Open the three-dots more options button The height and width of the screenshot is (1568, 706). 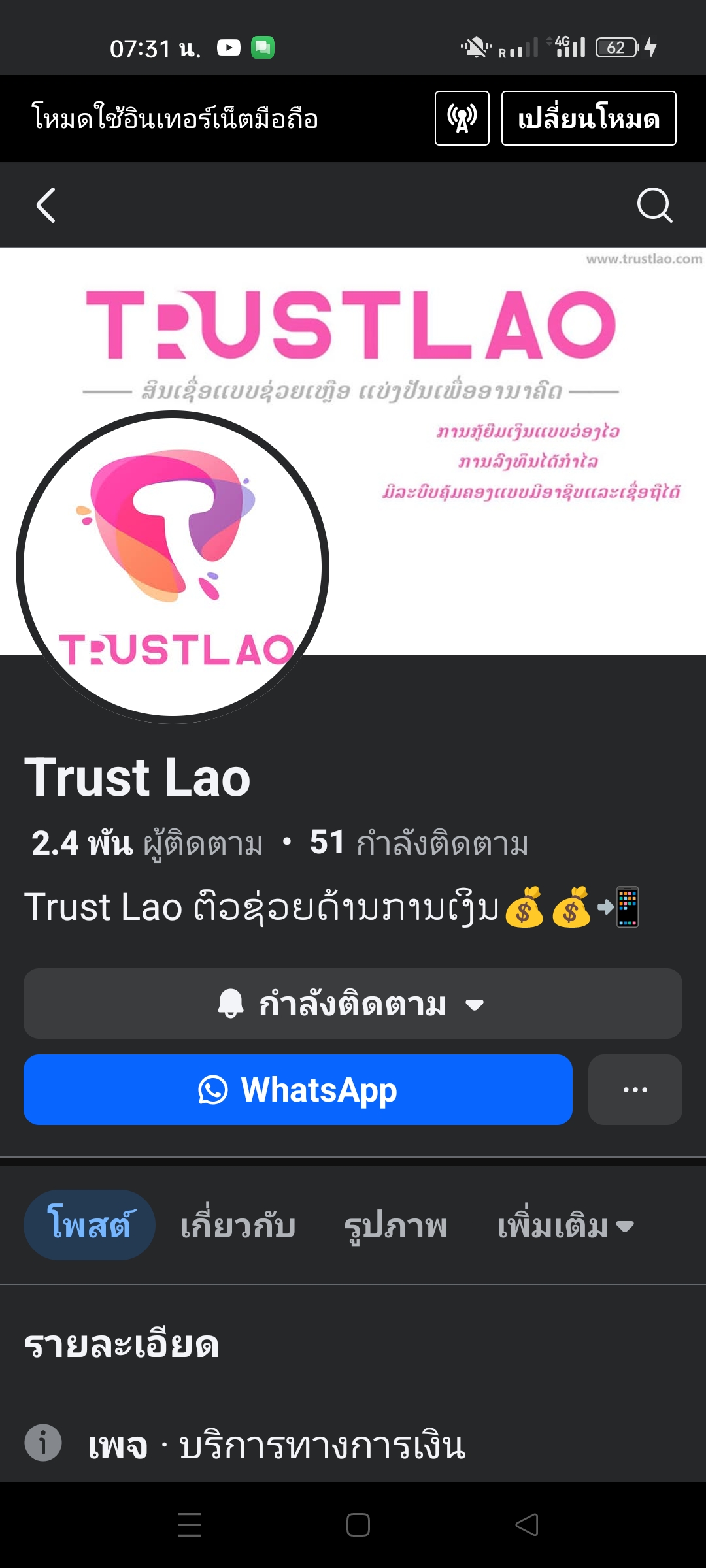[x=635, y=1090]
